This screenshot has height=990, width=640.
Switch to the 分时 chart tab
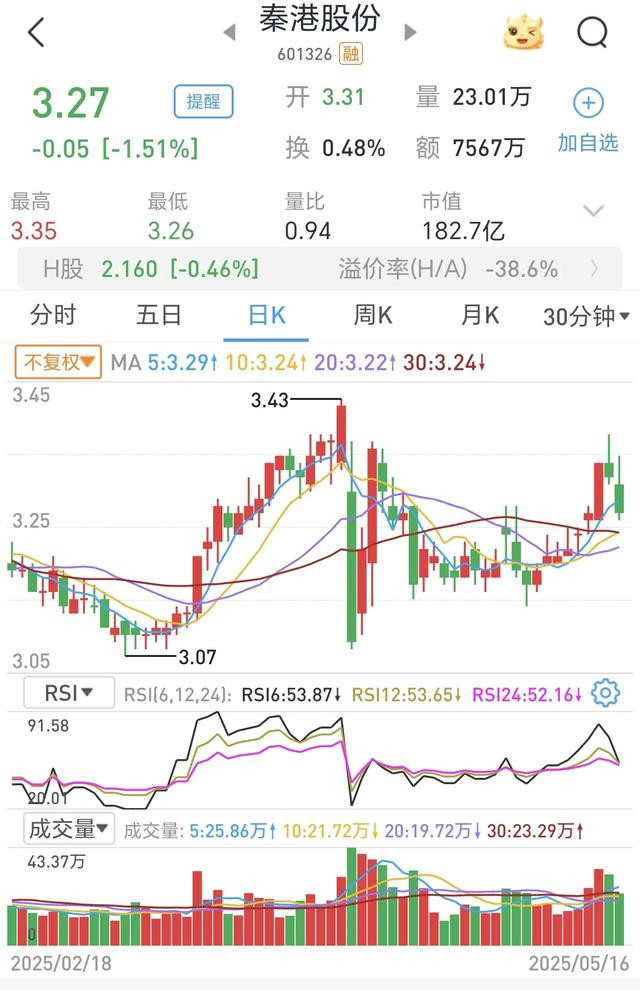tap(53, 316)
